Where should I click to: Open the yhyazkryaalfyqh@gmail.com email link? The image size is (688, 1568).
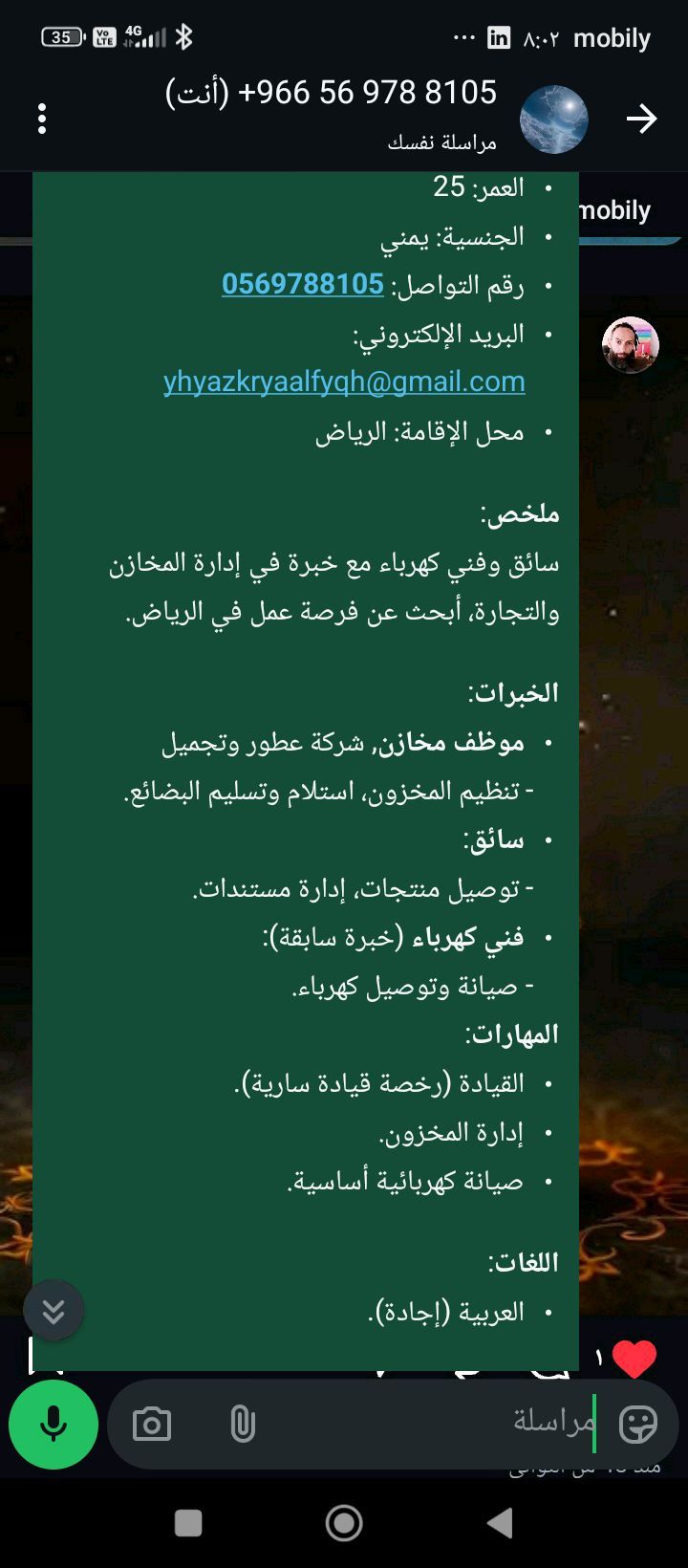click(x=344, y=381)
